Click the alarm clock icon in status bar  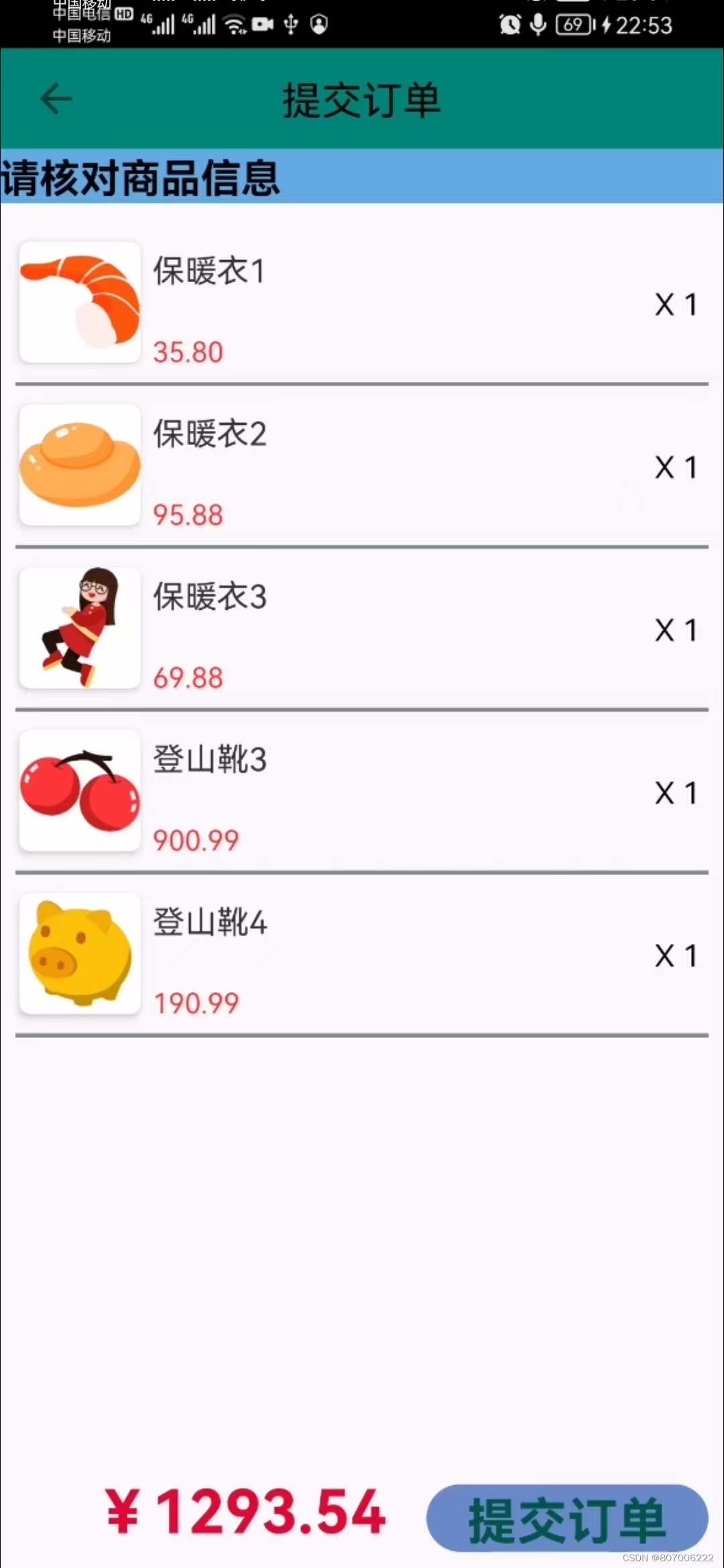pos(509,25)
